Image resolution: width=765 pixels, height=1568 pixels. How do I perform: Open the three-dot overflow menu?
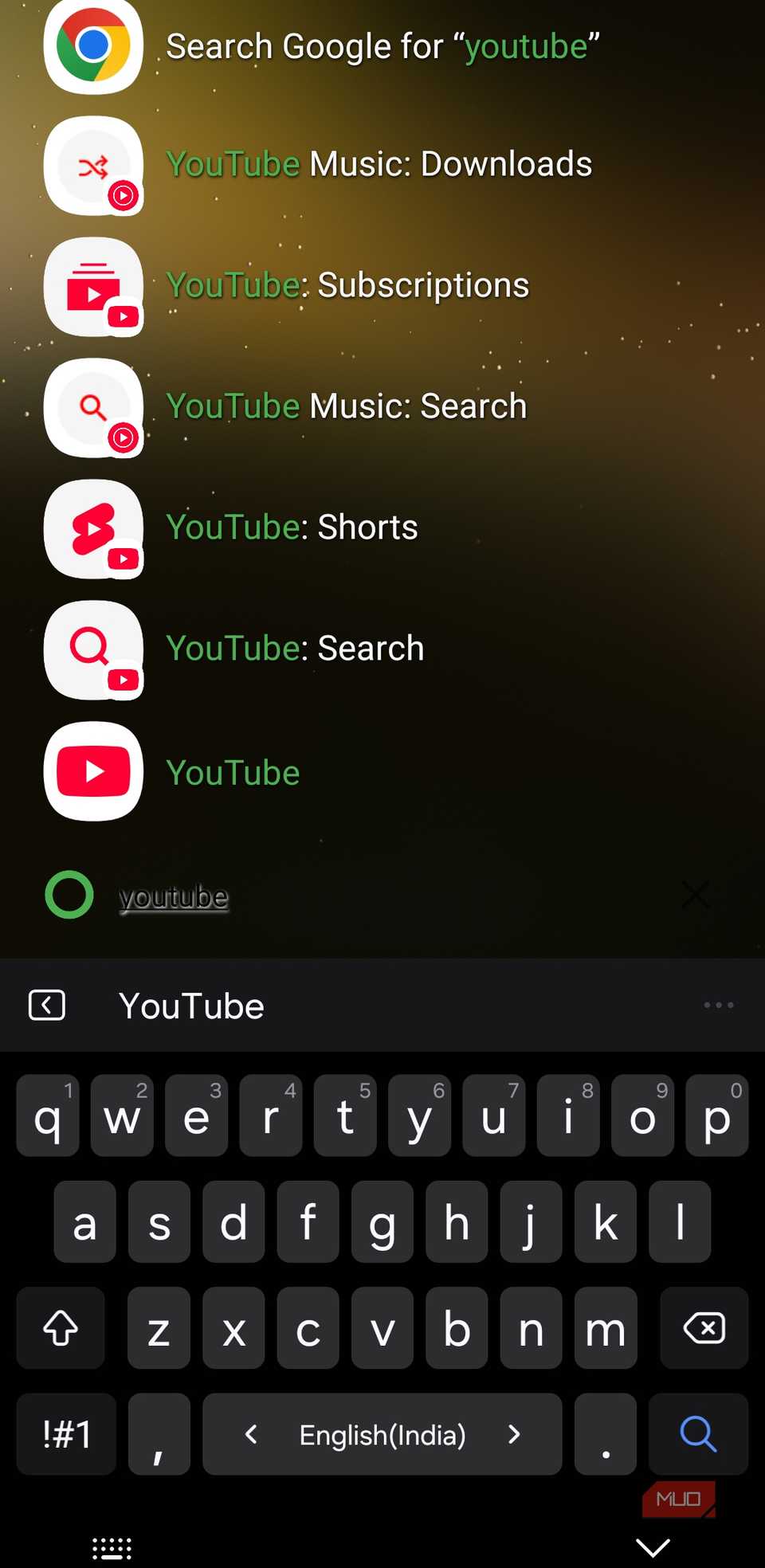(717, 1005)
